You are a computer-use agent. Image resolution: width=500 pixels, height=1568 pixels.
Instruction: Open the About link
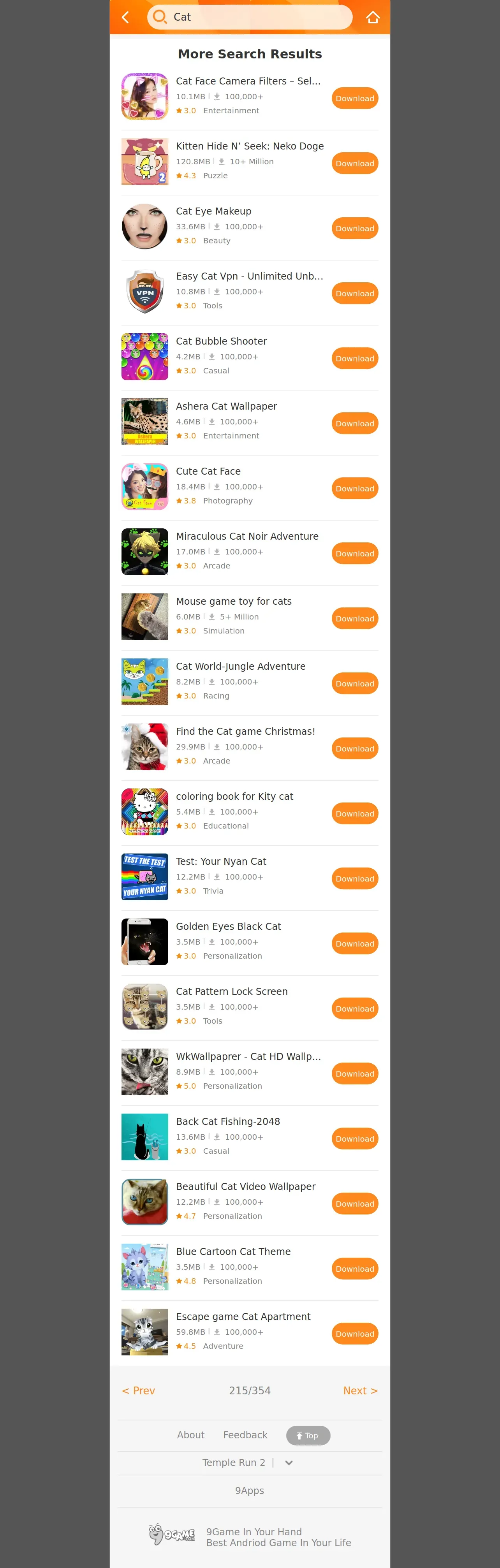click(191, 1435)
